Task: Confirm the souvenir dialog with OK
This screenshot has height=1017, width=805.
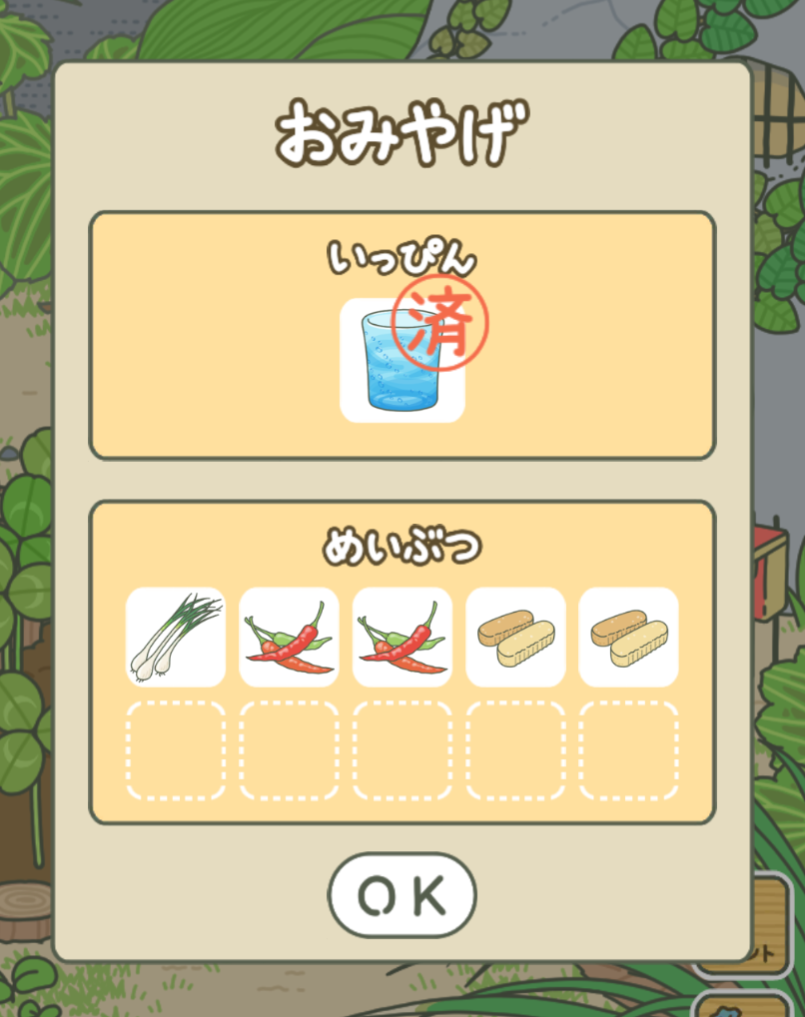Action: [x=402, y=896]
